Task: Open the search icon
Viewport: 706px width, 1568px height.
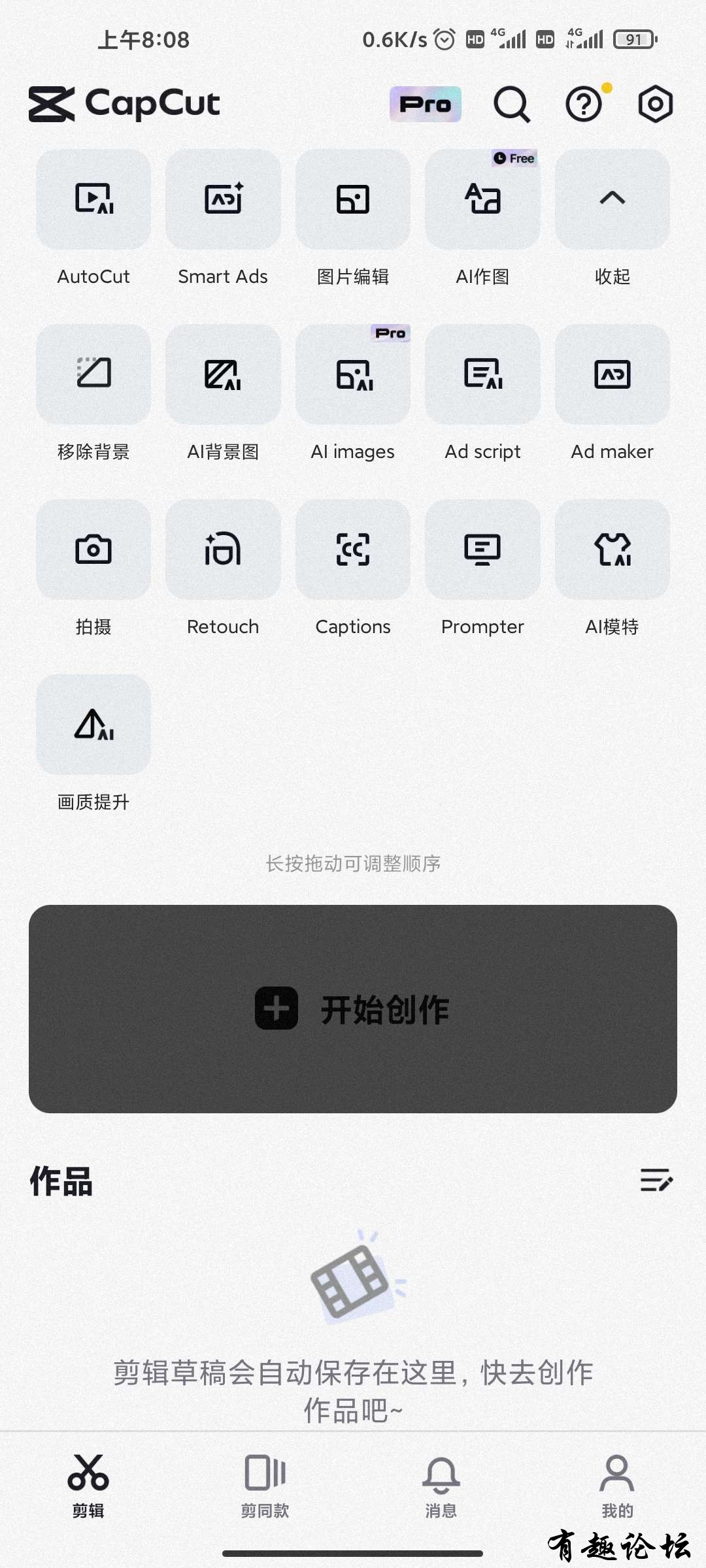Action: click(x=511, y=105)
